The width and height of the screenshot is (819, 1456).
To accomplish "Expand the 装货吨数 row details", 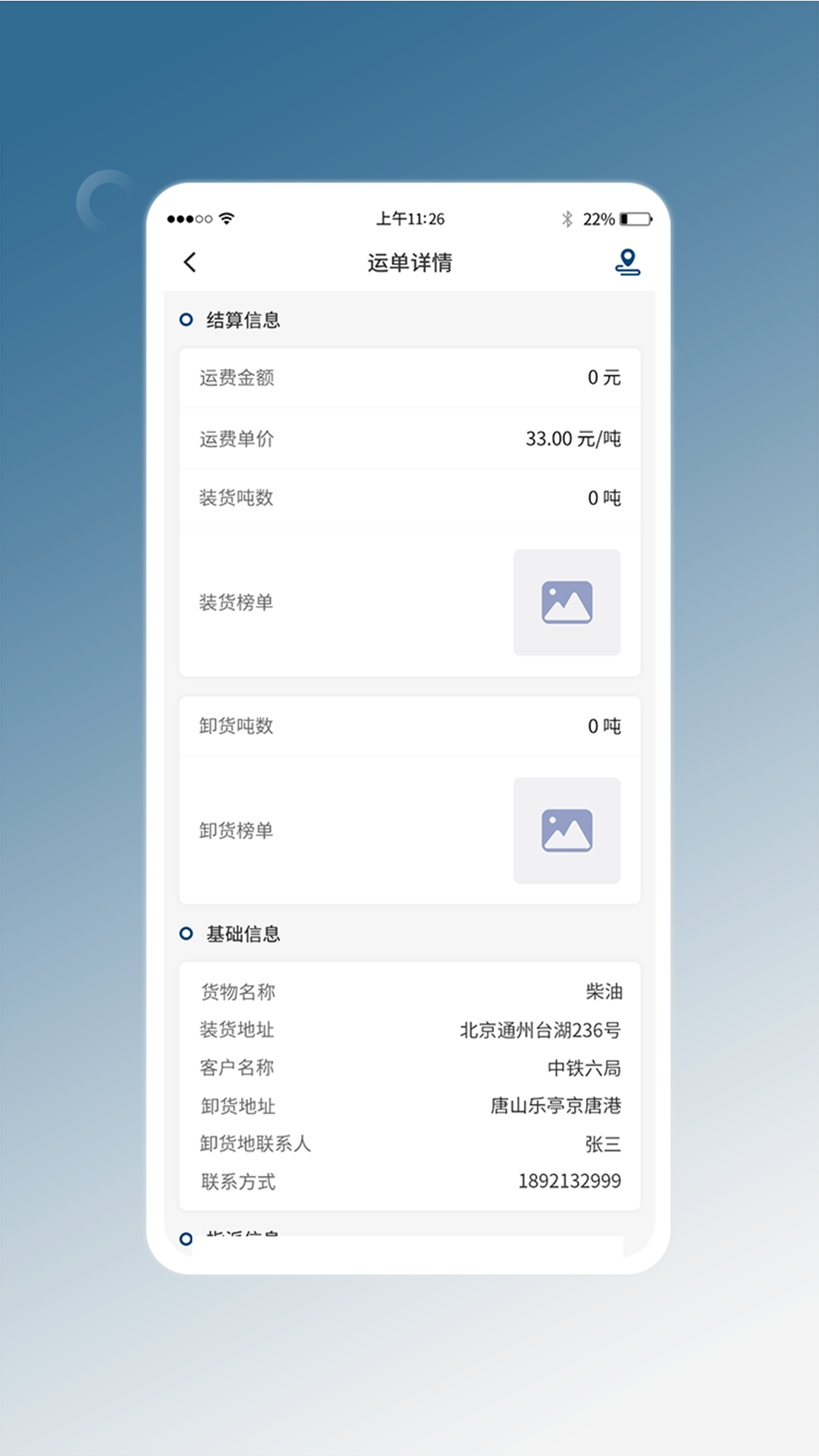I will click(x=409, y=497).
